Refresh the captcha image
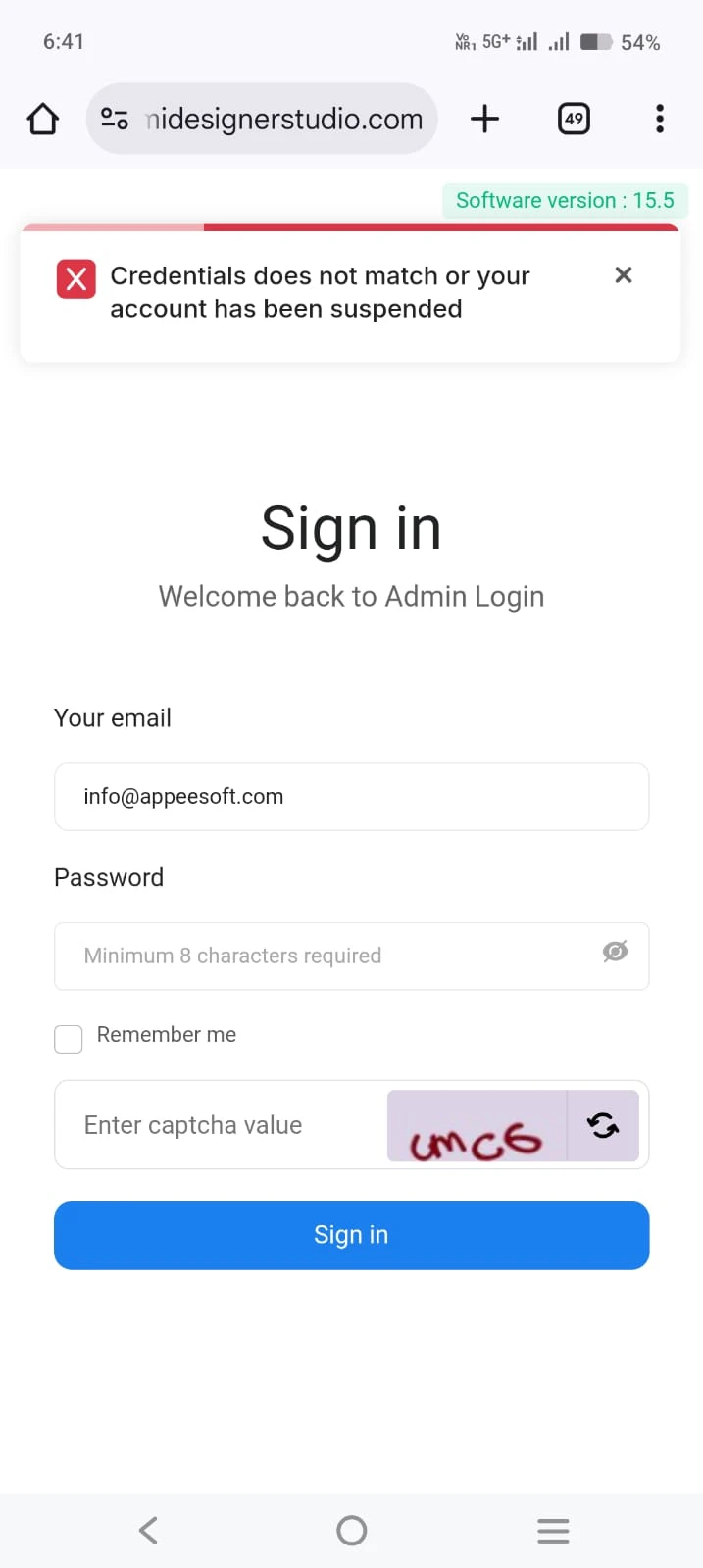This screenshot has width=703, height=1568. [x=603, y=1125]
